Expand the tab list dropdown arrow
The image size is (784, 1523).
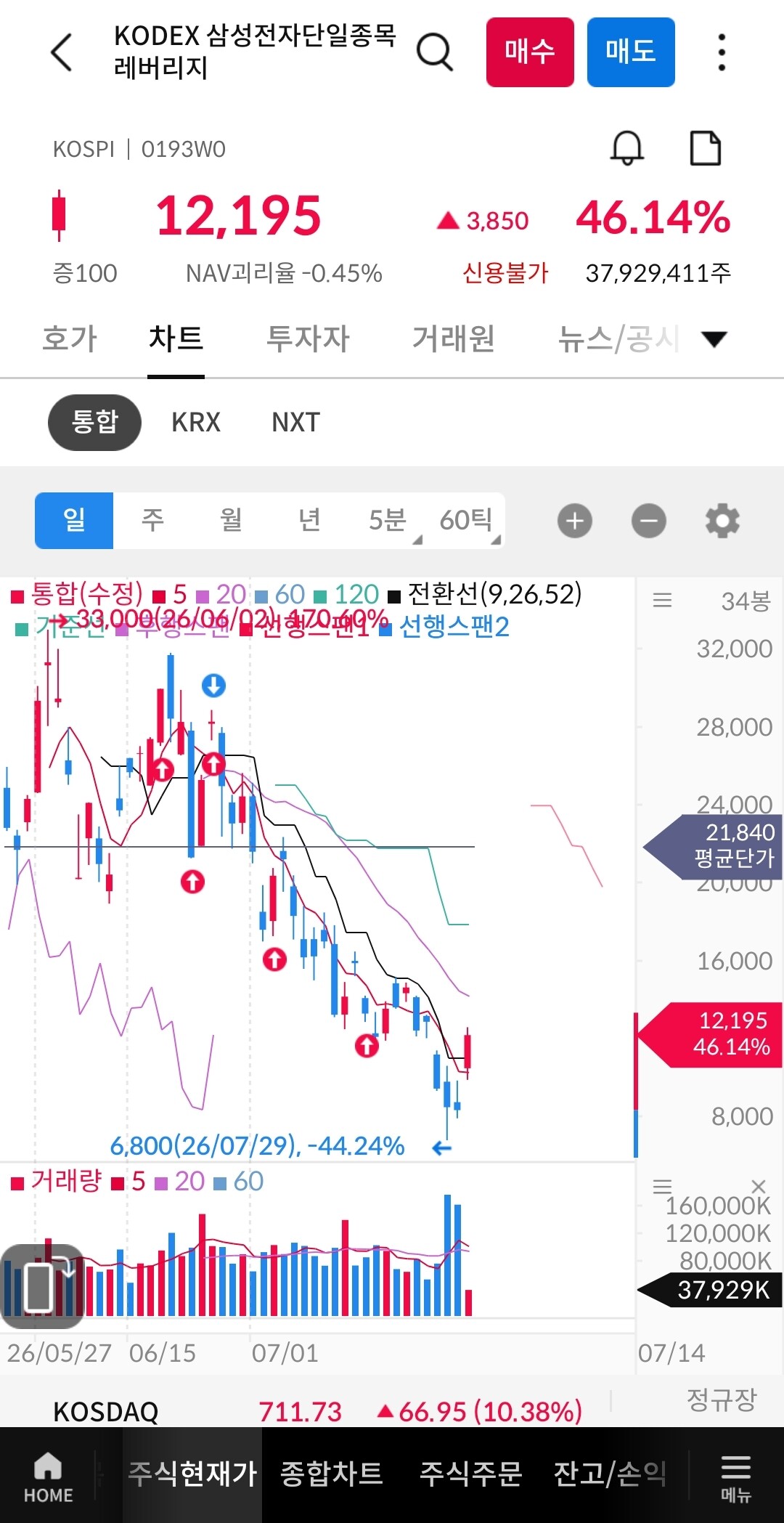pyautogui.click(x=714, y=338)
